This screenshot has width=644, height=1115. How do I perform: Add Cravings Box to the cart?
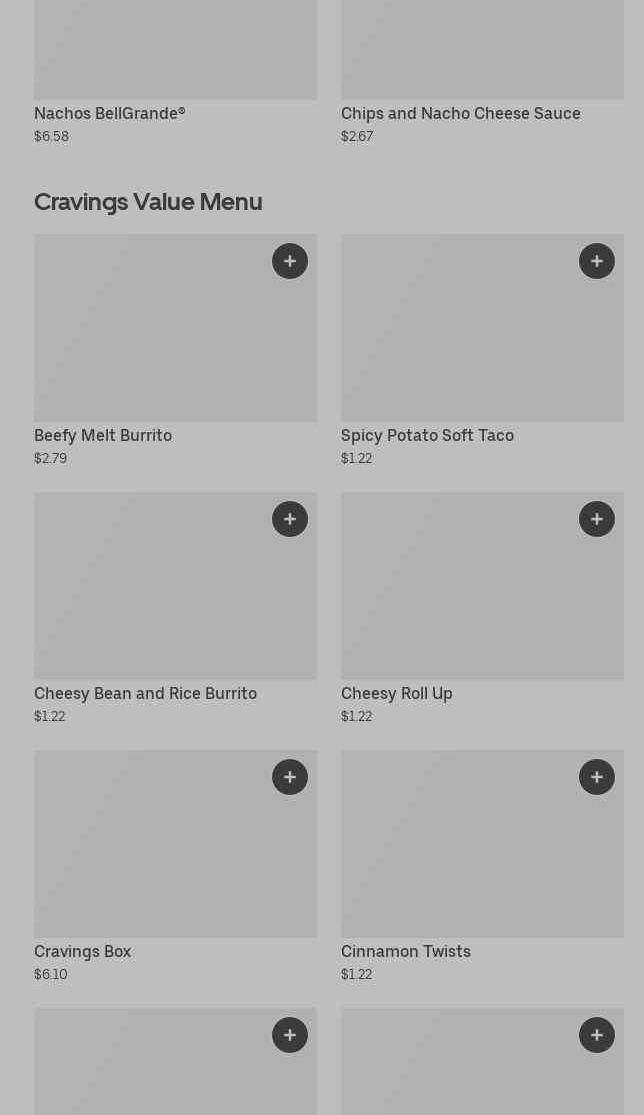(290, 777)
